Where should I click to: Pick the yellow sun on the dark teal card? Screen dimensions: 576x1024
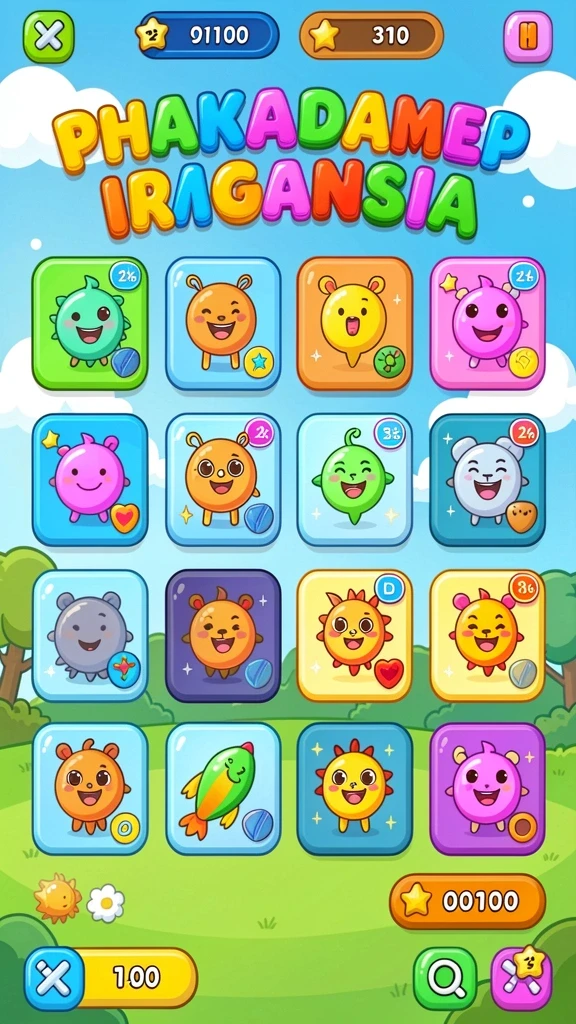[355, 789]
